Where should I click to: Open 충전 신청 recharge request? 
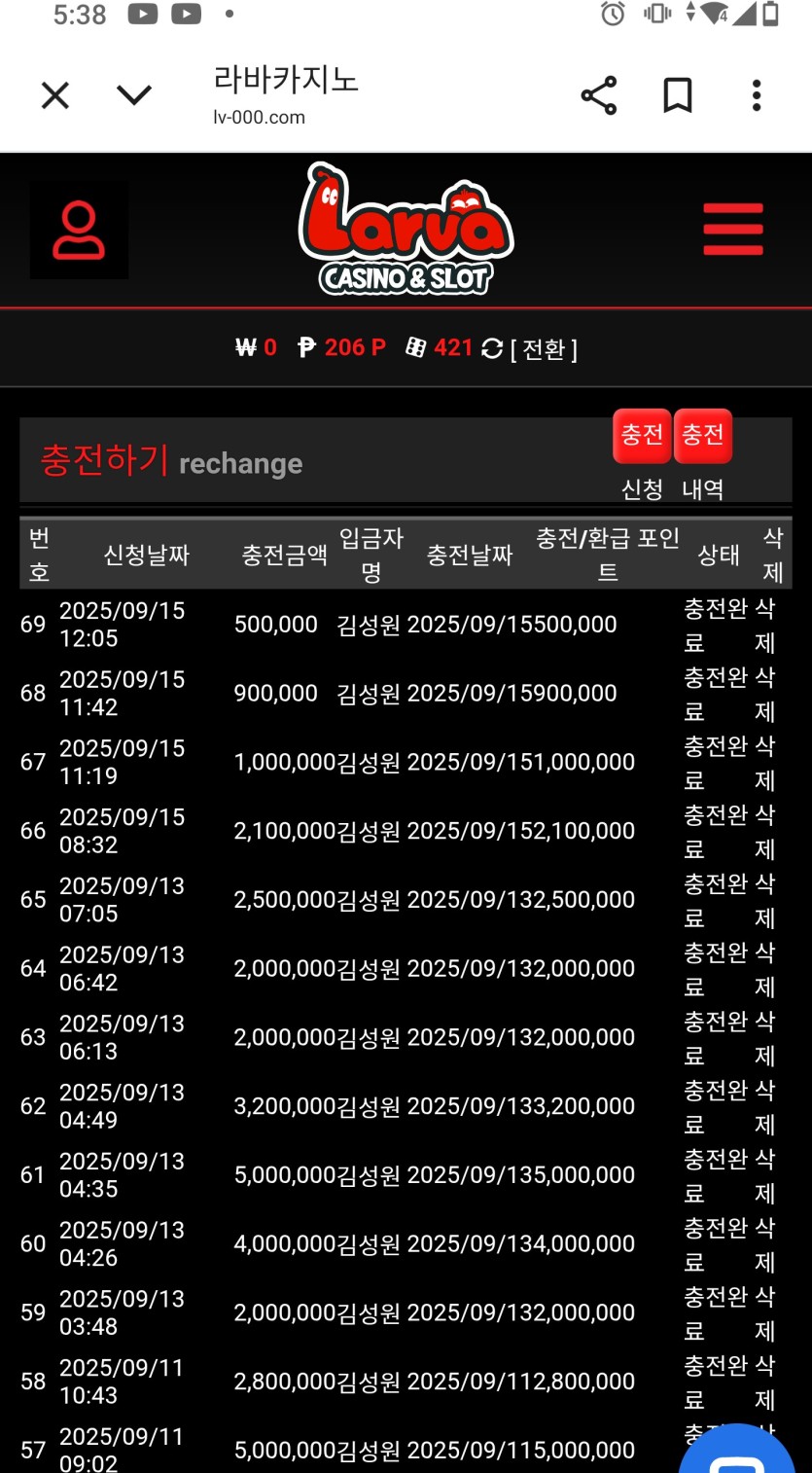click(x=642, y=437)
